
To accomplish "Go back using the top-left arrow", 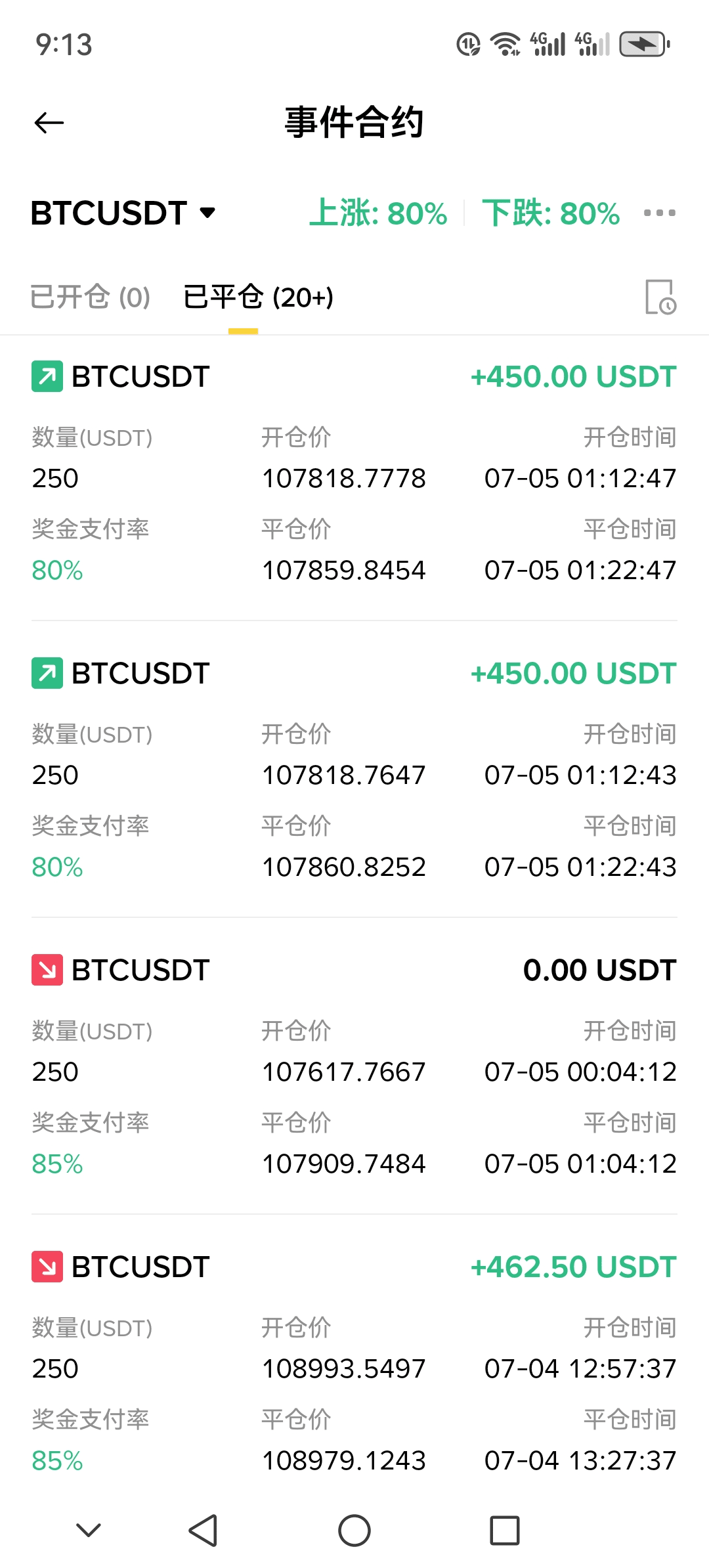I will pos(49,123).
